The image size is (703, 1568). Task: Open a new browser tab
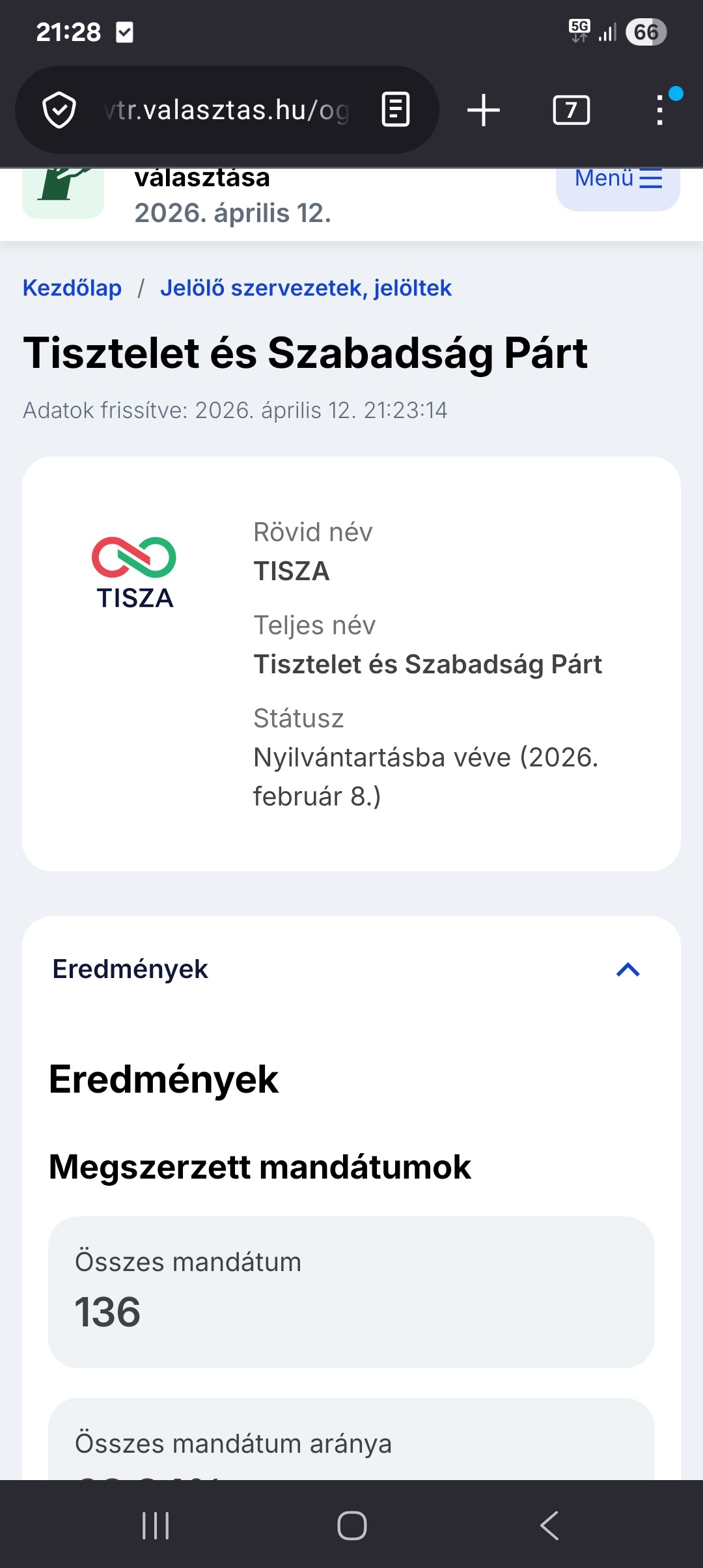pos(484,110)
